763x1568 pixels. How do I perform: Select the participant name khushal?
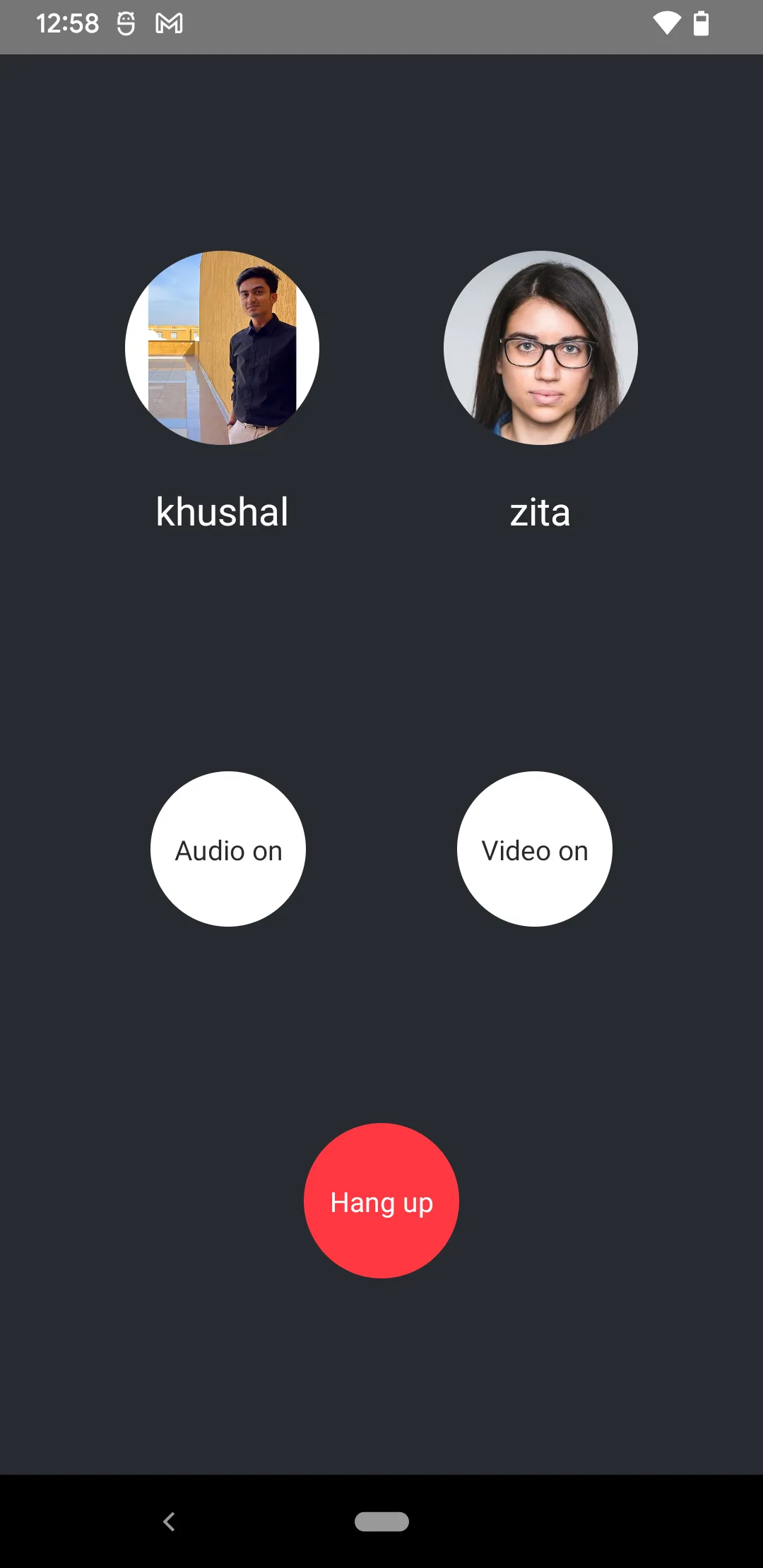222,511
